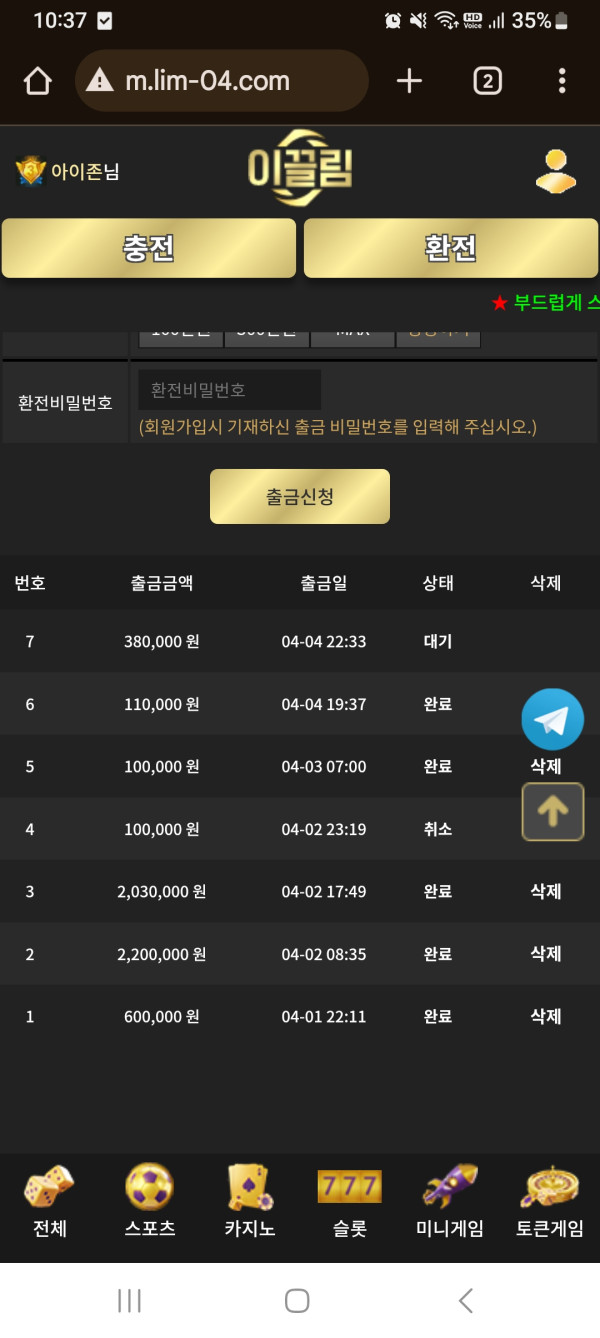The image size is (600, 1338).
Task: Open the browser home page
Action: click(x=37, y=81)
